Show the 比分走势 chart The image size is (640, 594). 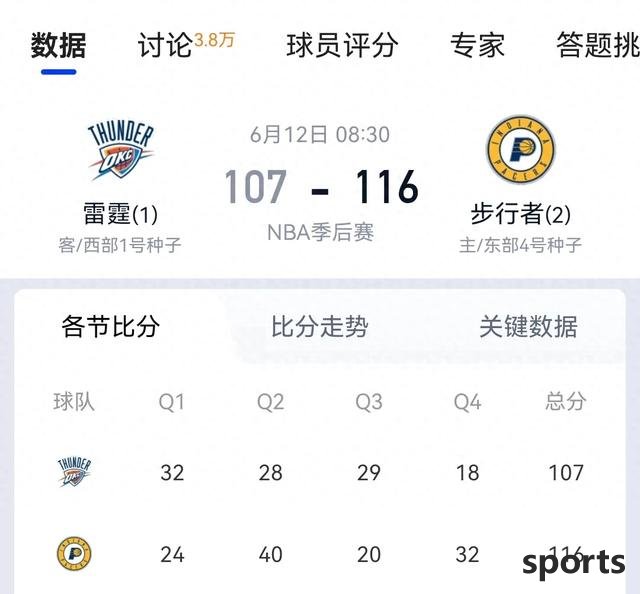(319, 327)
